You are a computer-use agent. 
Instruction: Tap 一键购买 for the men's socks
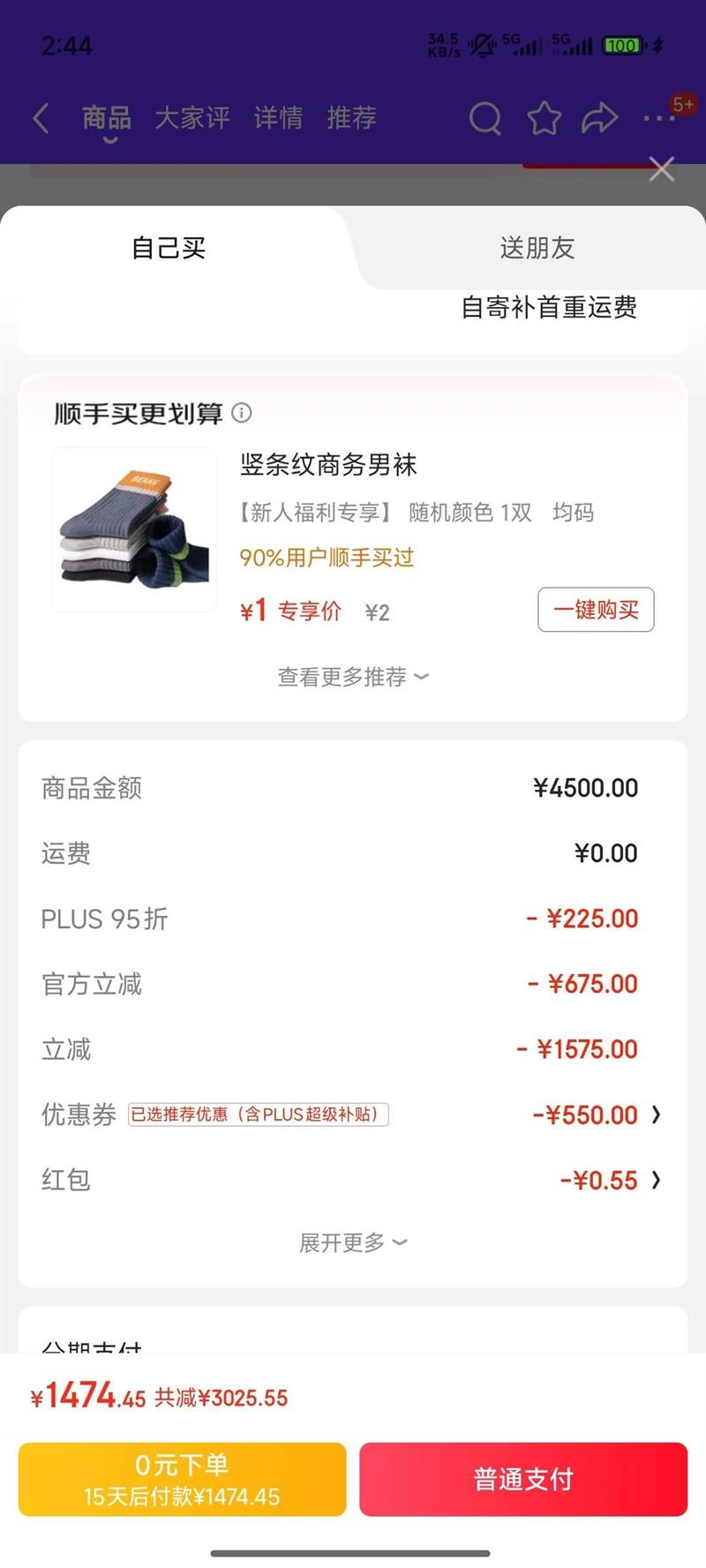click(596, 610)
